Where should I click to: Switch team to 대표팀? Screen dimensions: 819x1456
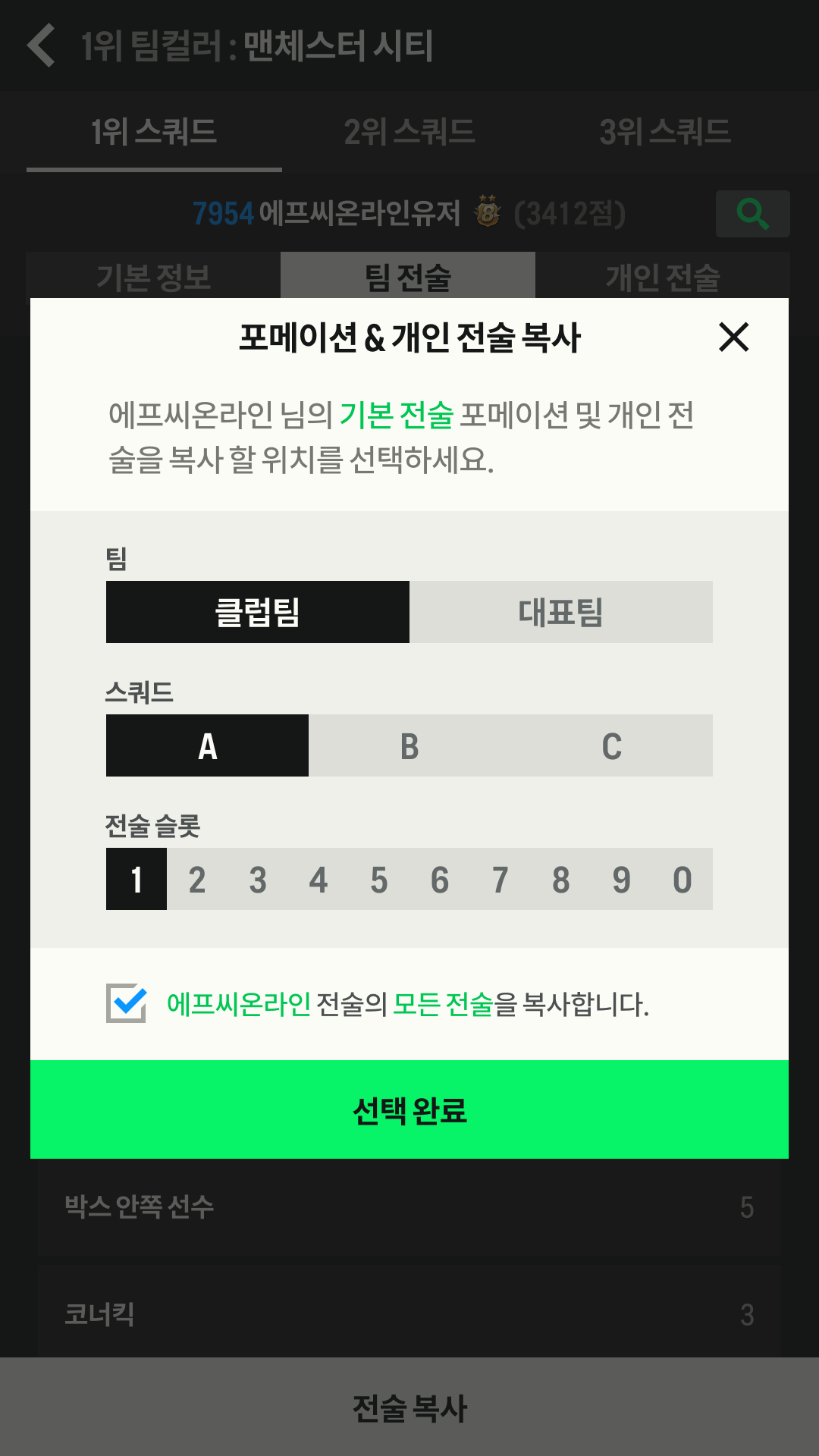(x=561, y=612)
